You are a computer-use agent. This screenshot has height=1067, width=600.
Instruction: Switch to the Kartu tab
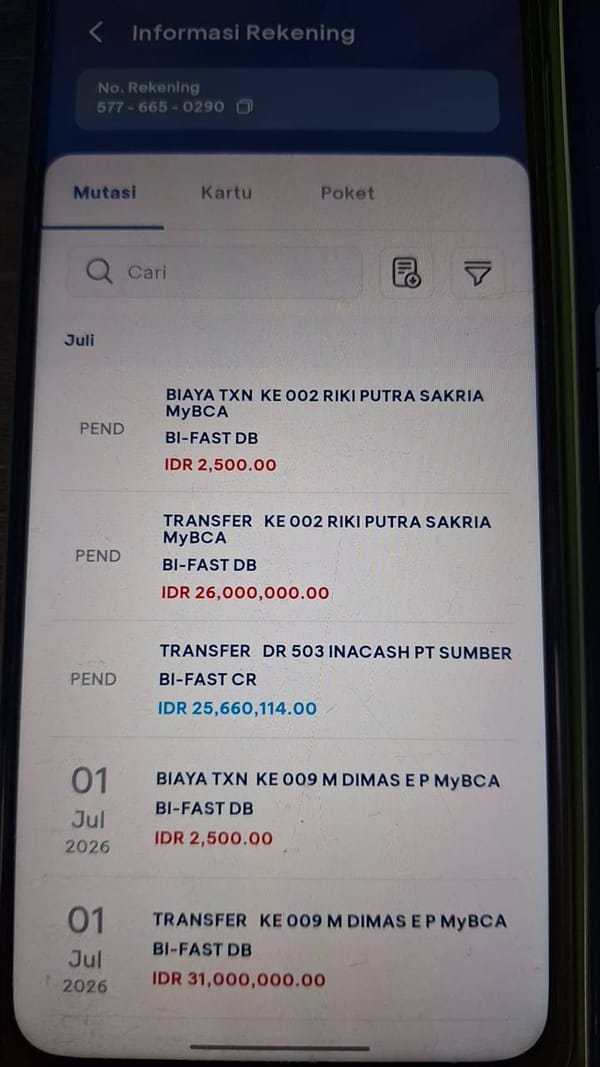click(227, 193)
